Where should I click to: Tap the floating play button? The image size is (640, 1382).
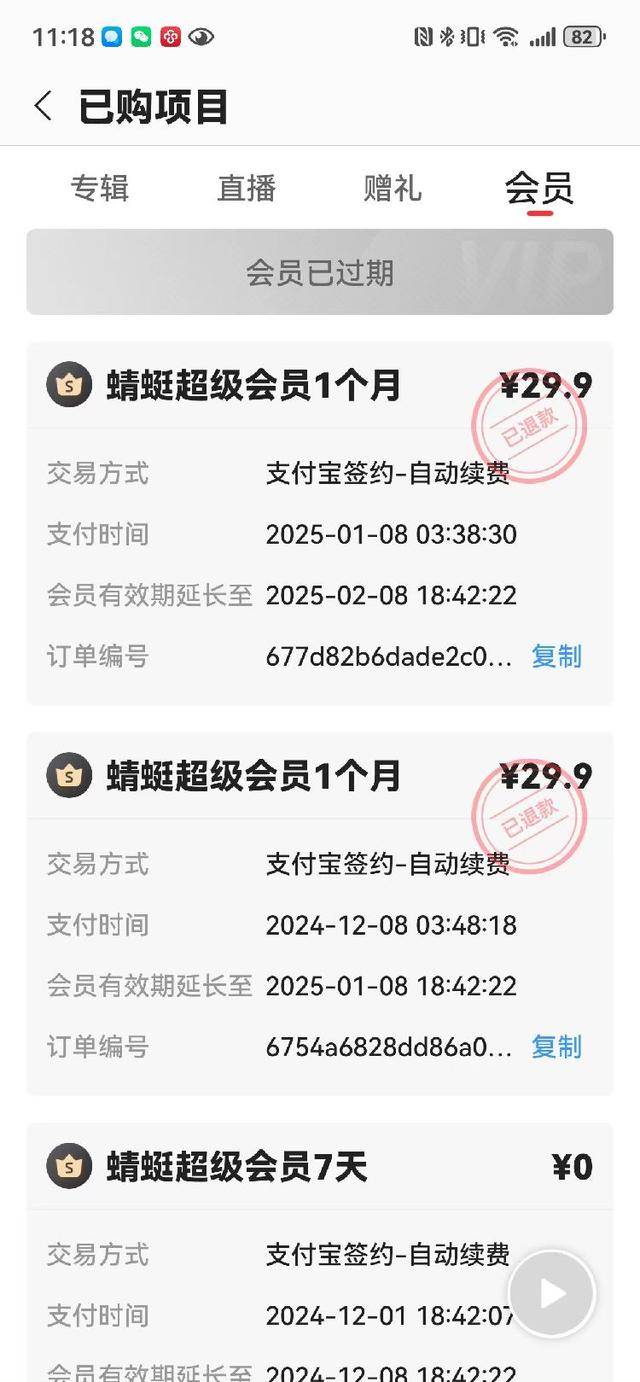552,1294
